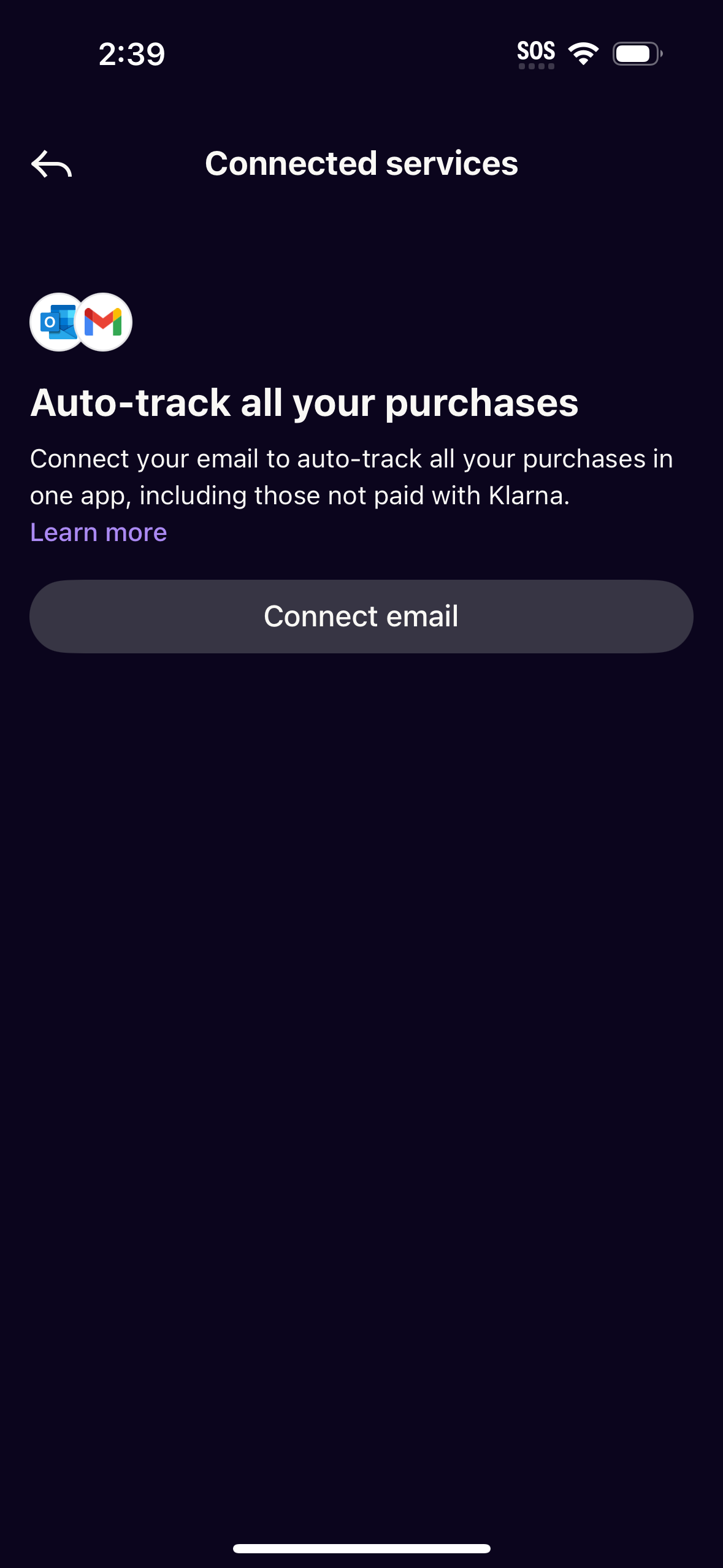The height and width of the screenshot is (1568, 723).
Task: Tap the battery status icon
Action: 637,54
